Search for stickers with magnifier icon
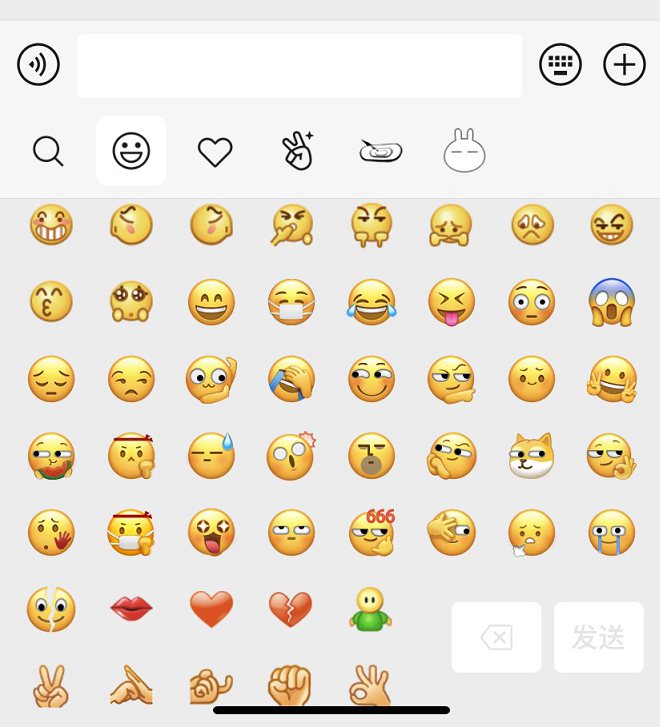 (x=48, y=151)
